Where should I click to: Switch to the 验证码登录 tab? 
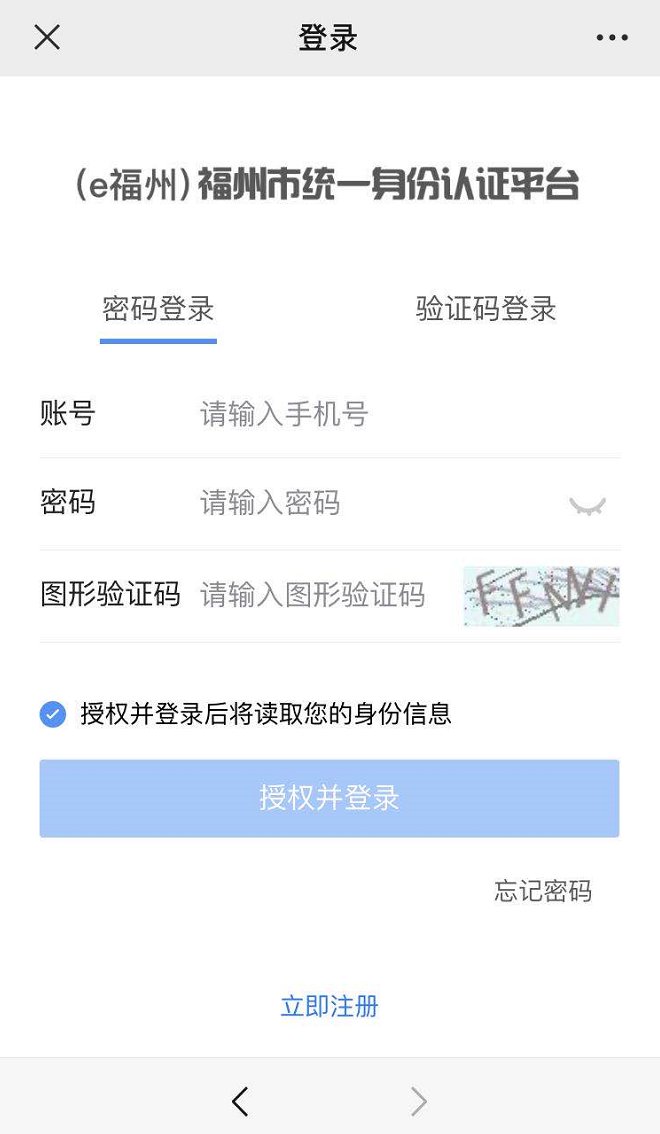point(485,309)
